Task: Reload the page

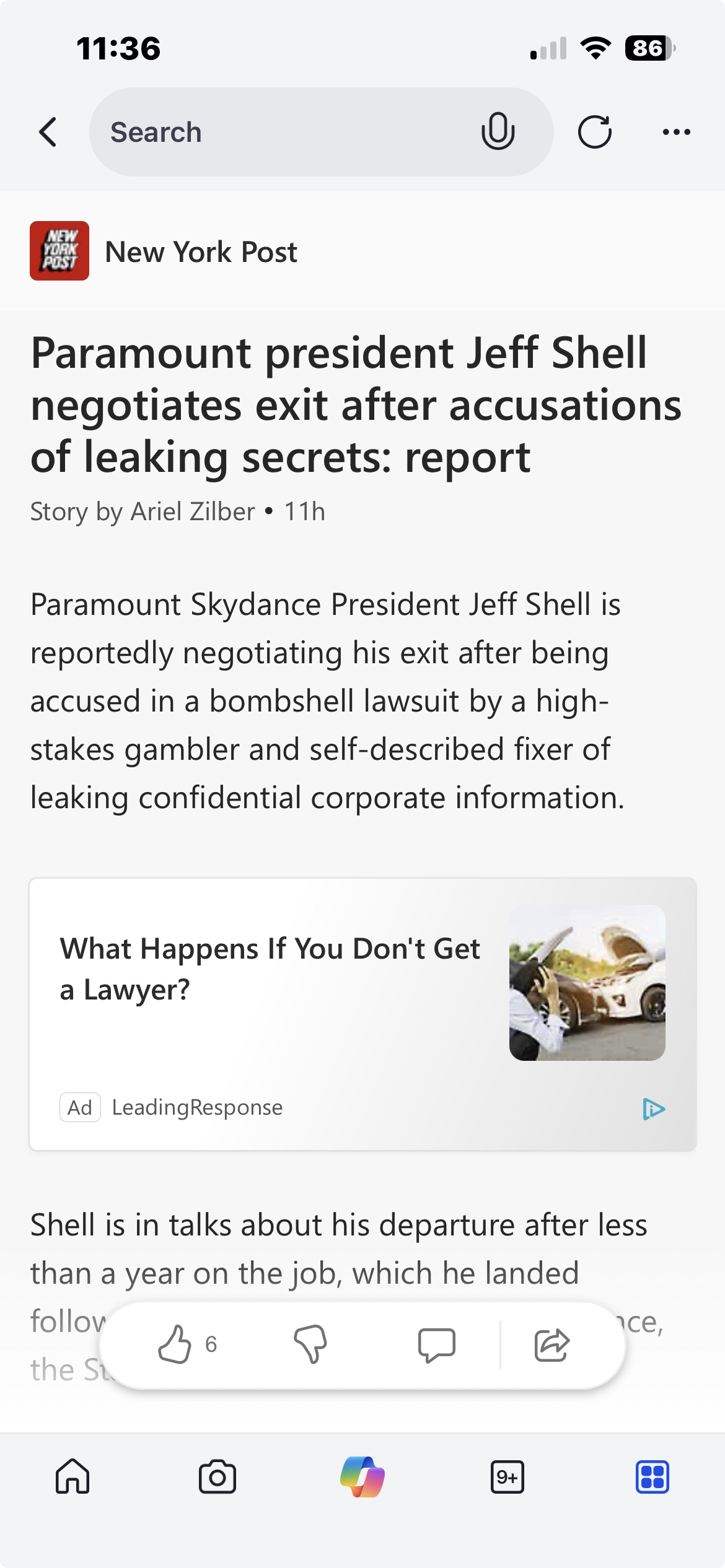Action: tap(595, 132)
